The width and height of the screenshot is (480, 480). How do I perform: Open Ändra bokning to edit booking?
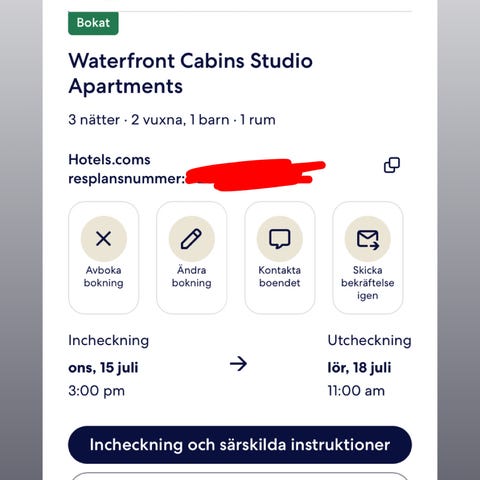[191, 257]
